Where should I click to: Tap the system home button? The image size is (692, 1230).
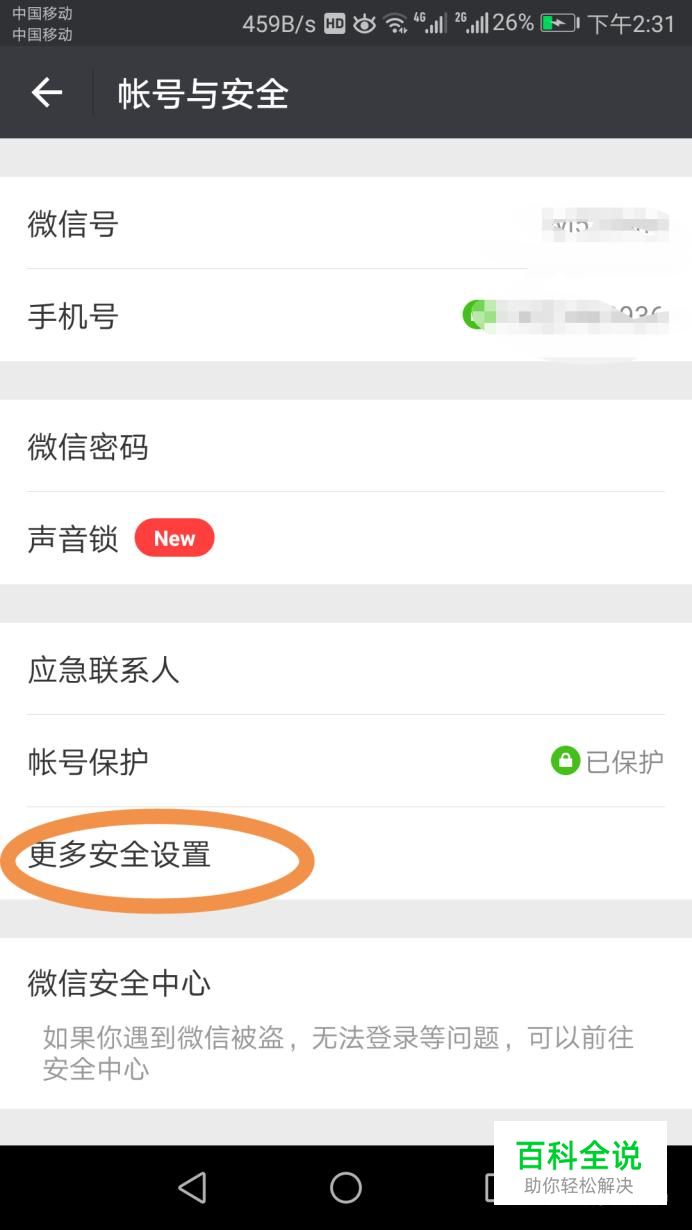click(346, 1187)
